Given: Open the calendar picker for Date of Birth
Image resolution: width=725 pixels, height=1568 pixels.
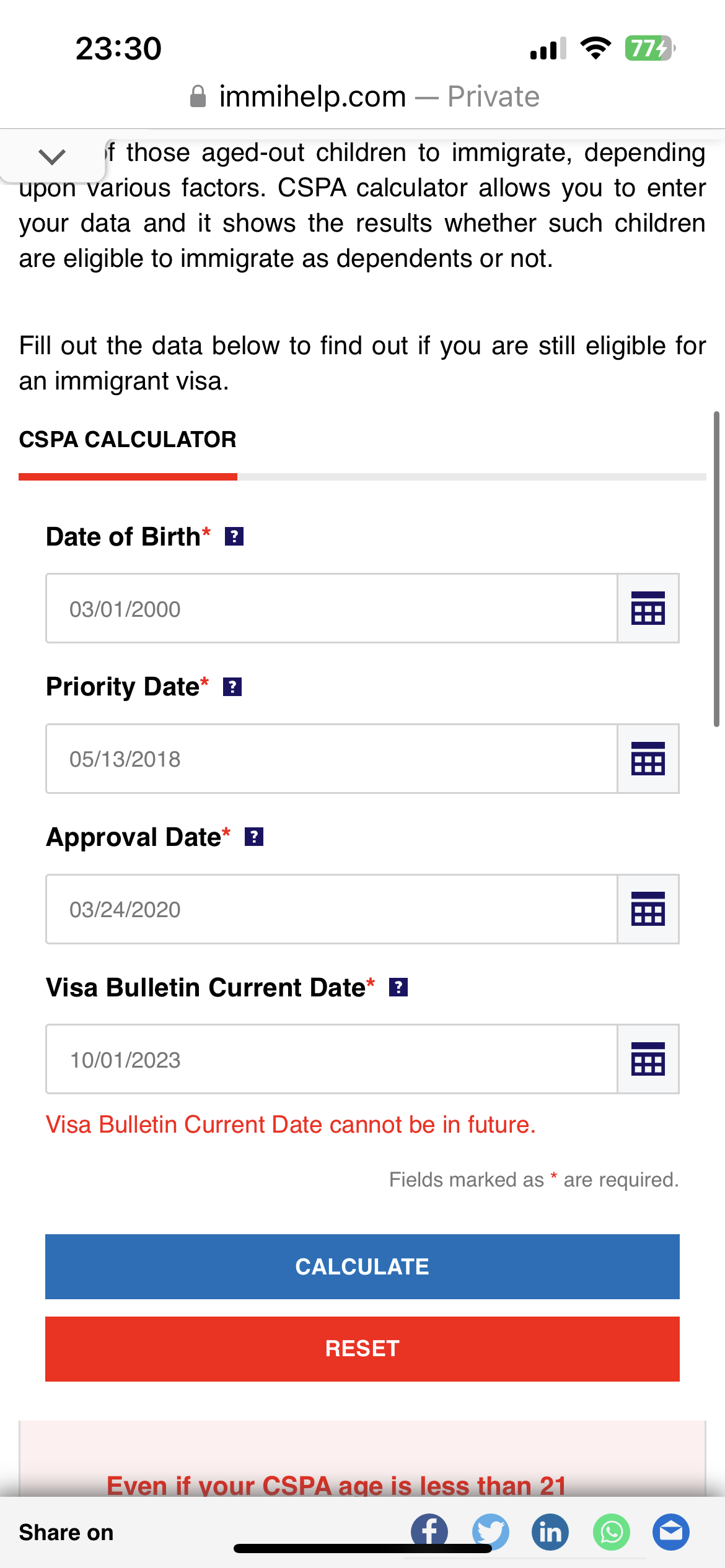Looking at the screenshot, I should pyautogui.click(x=648, y=608).
